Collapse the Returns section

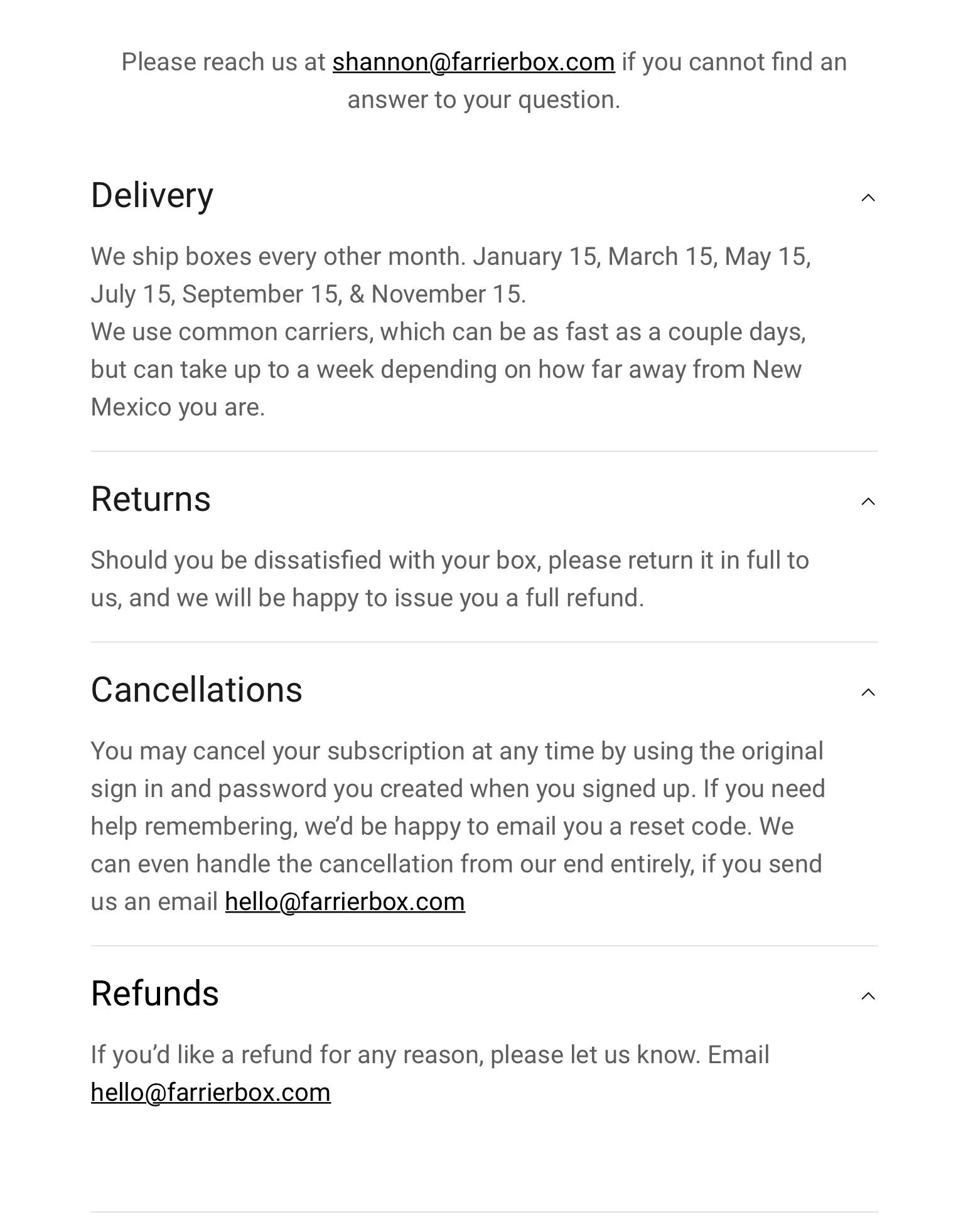pos(868,501)
